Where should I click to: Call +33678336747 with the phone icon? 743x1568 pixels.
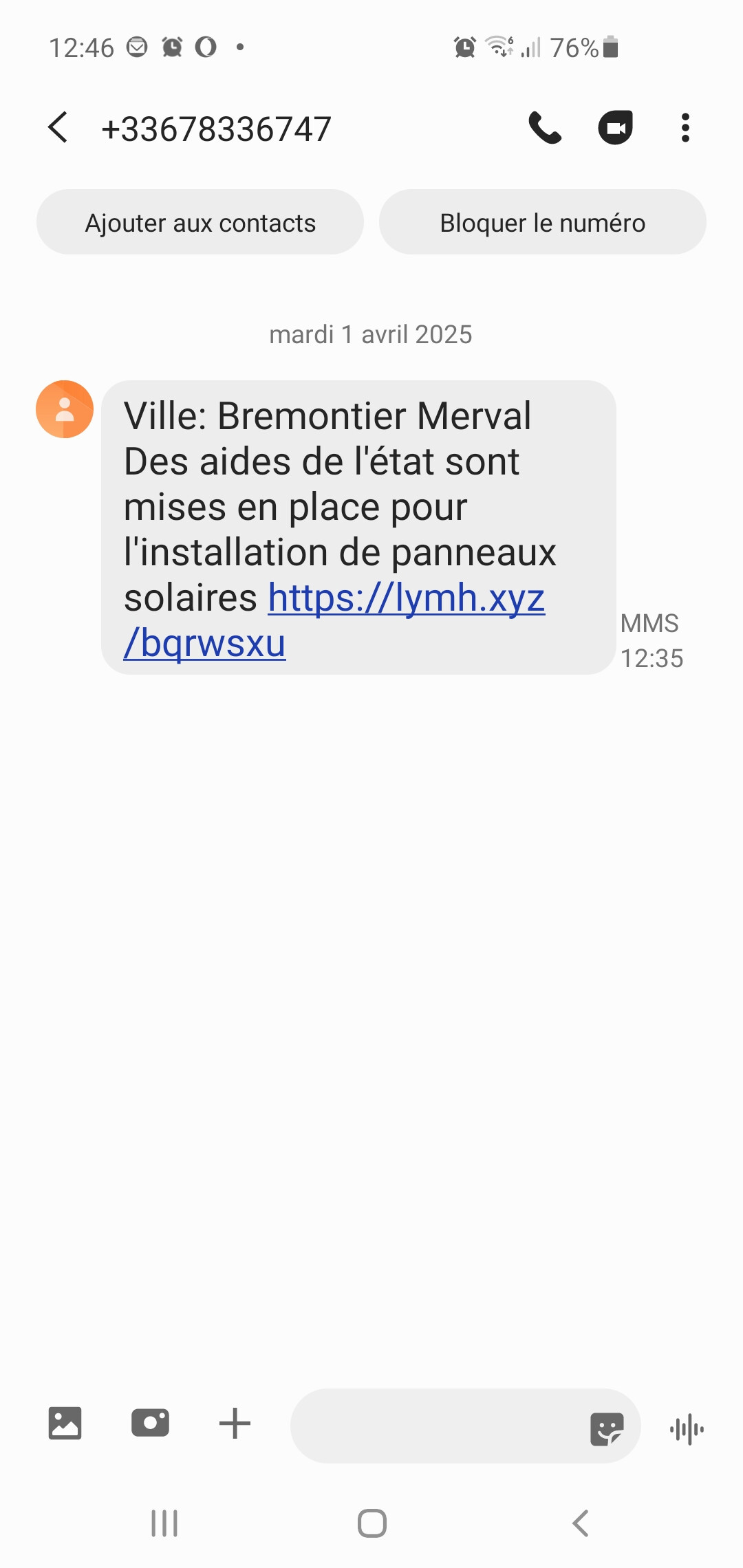pos(545,128)
